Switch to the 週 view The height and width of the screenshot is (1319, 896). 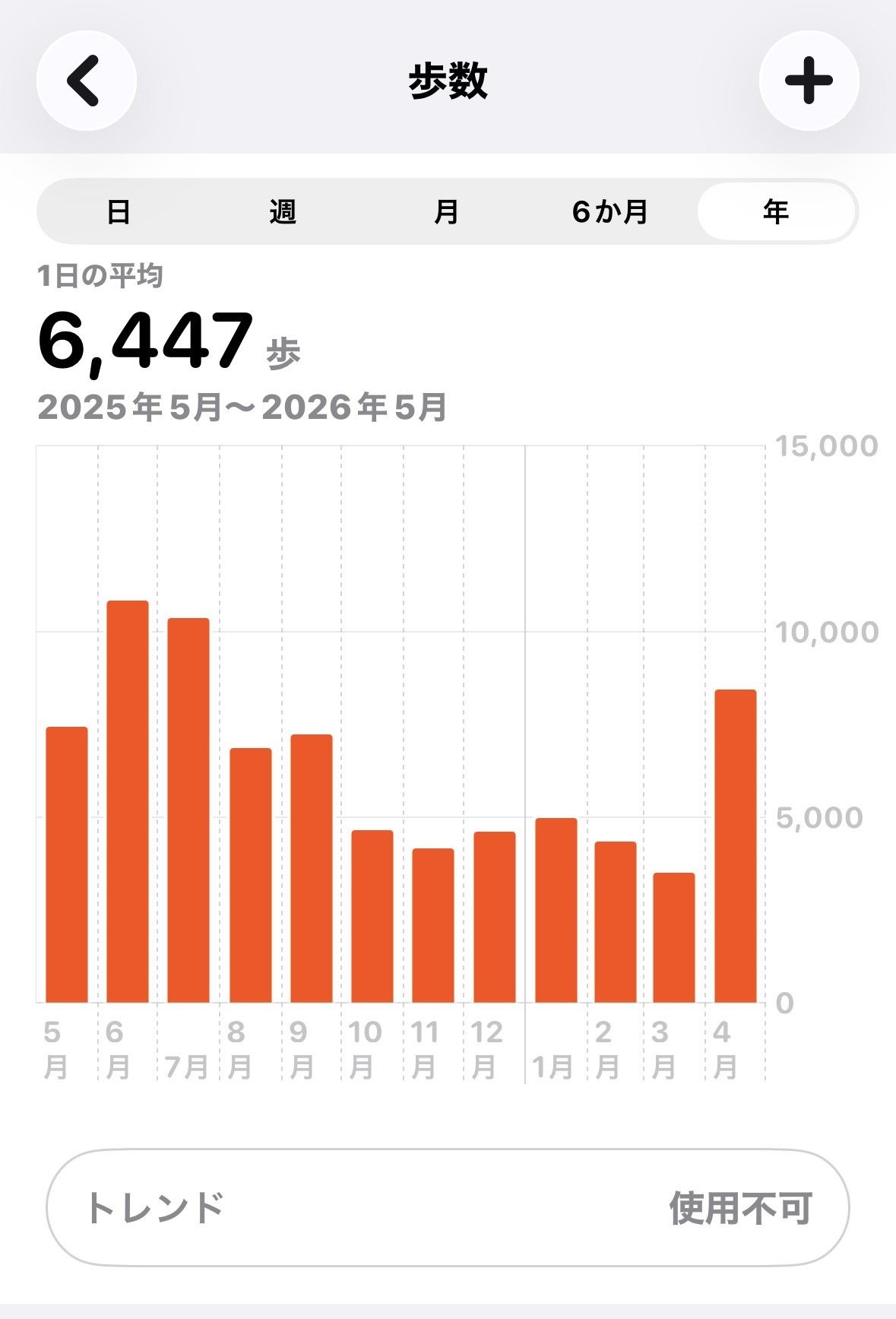(x=283, y=212)
